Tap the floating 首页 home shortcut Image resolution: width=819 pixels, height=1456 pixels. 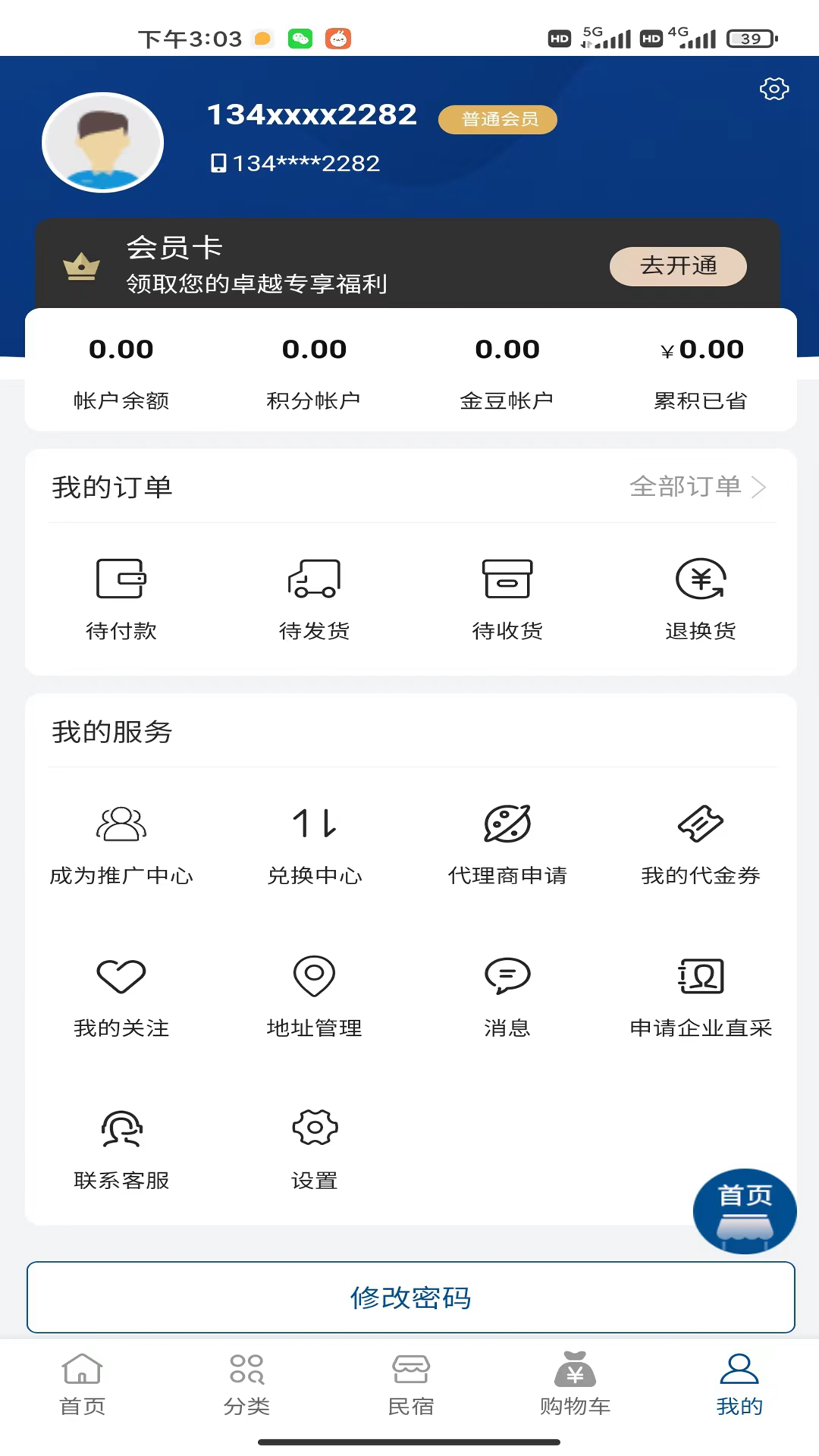coord(744,1211)
